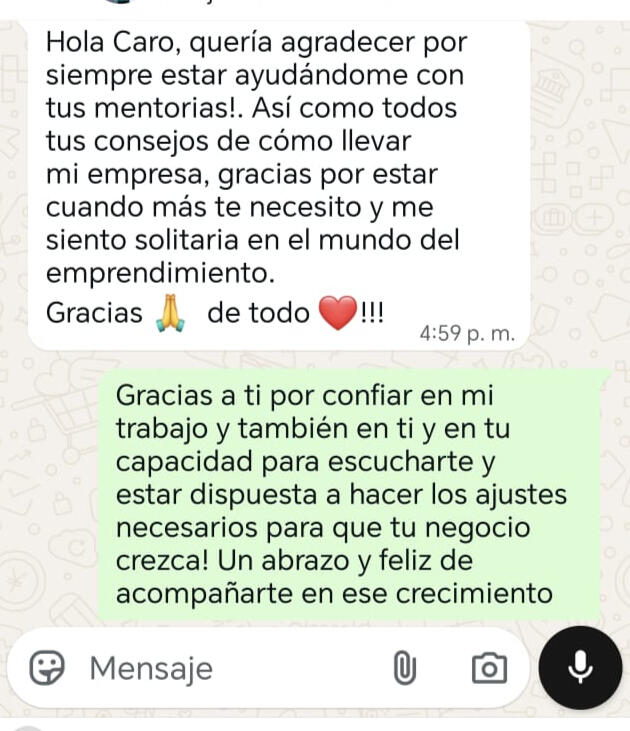Open the emoji picker in message bar

[x=47, y=668]
